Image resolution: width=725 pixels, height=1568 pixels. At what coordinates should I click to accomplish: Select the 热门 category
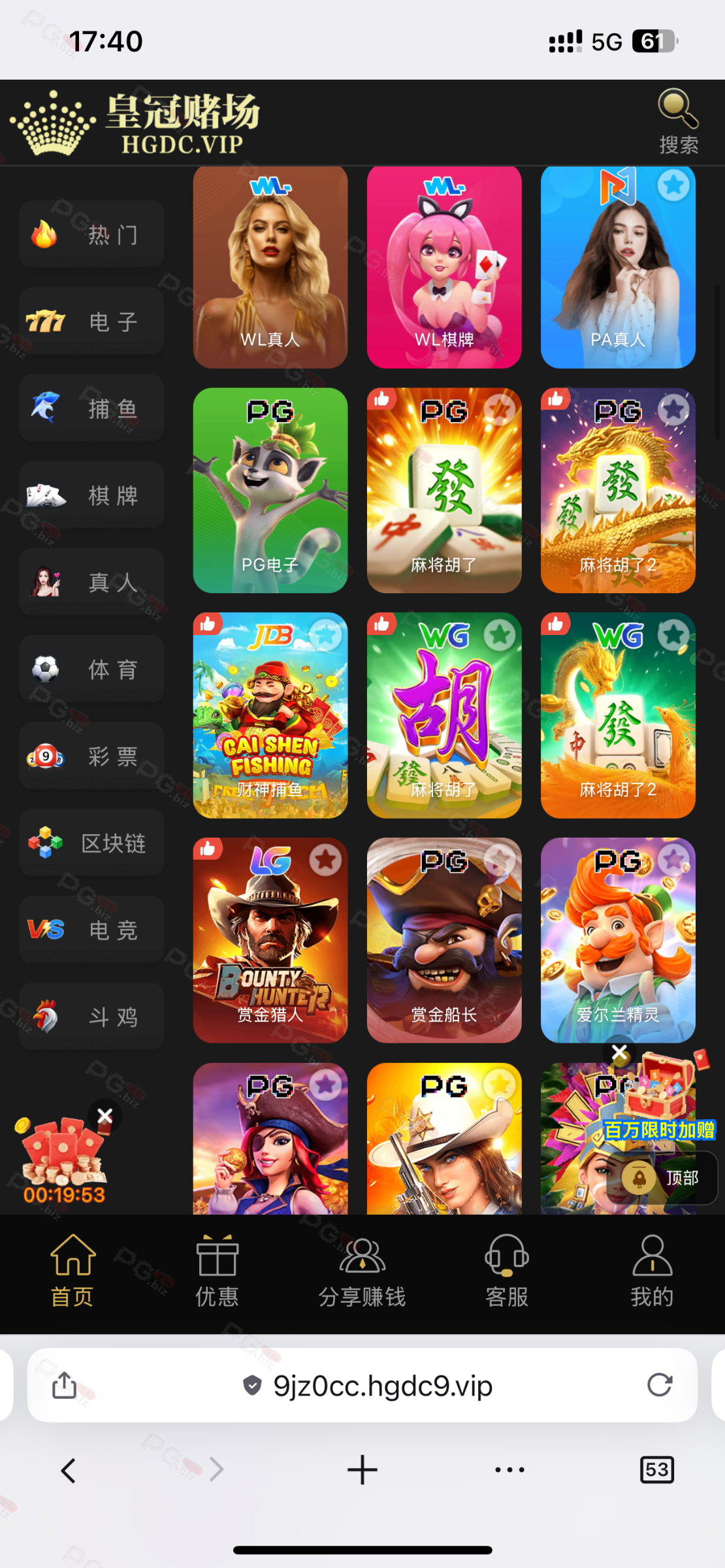(91, 235)
